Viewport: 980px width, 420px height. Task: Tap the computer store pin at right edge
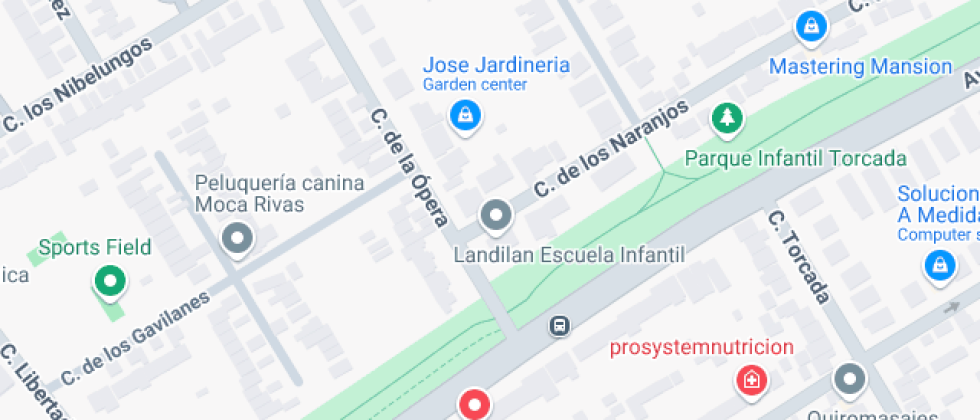pyautogui.click(x=939, y=265)
